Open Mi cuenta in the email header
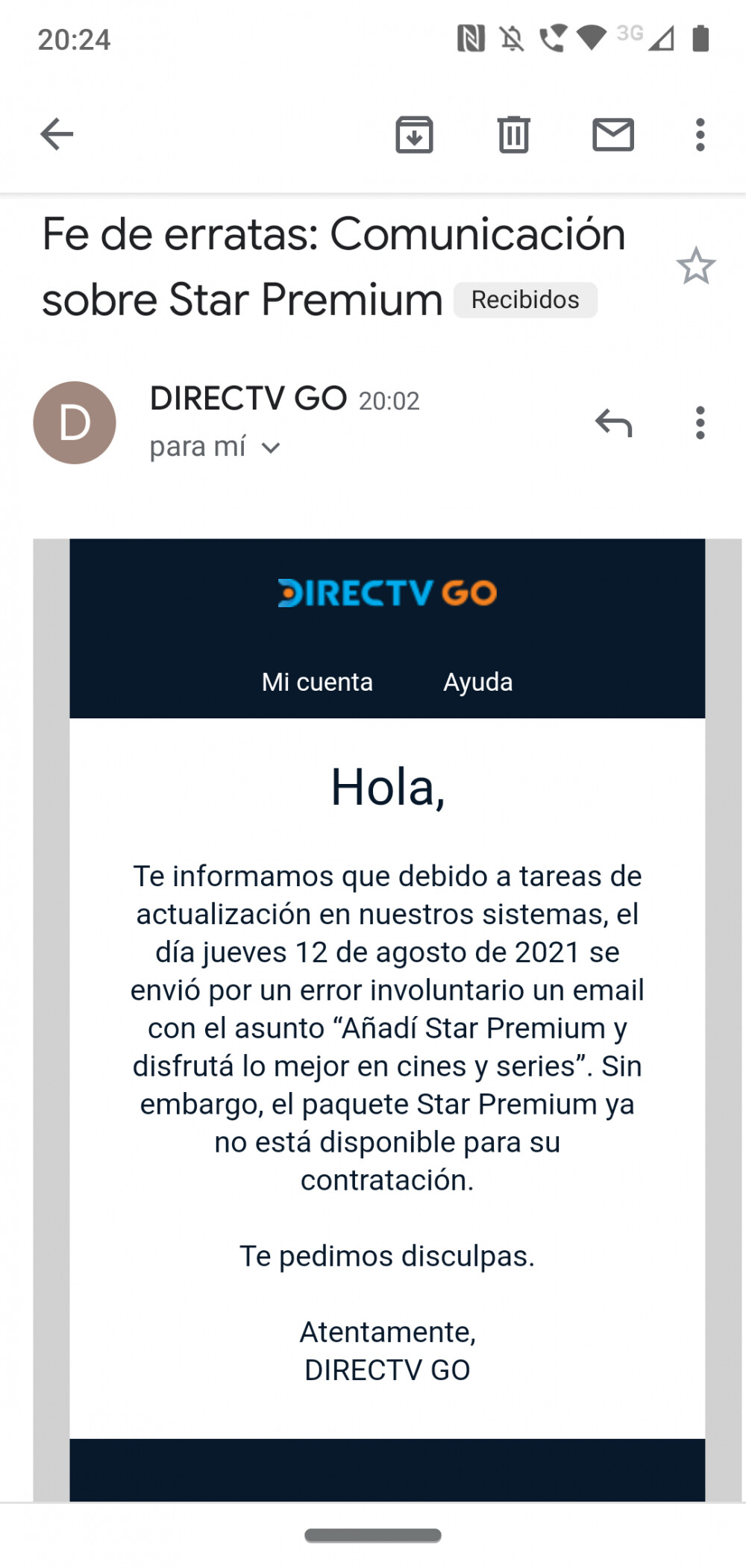This screenshot has width=746, height=1568. 319,681
